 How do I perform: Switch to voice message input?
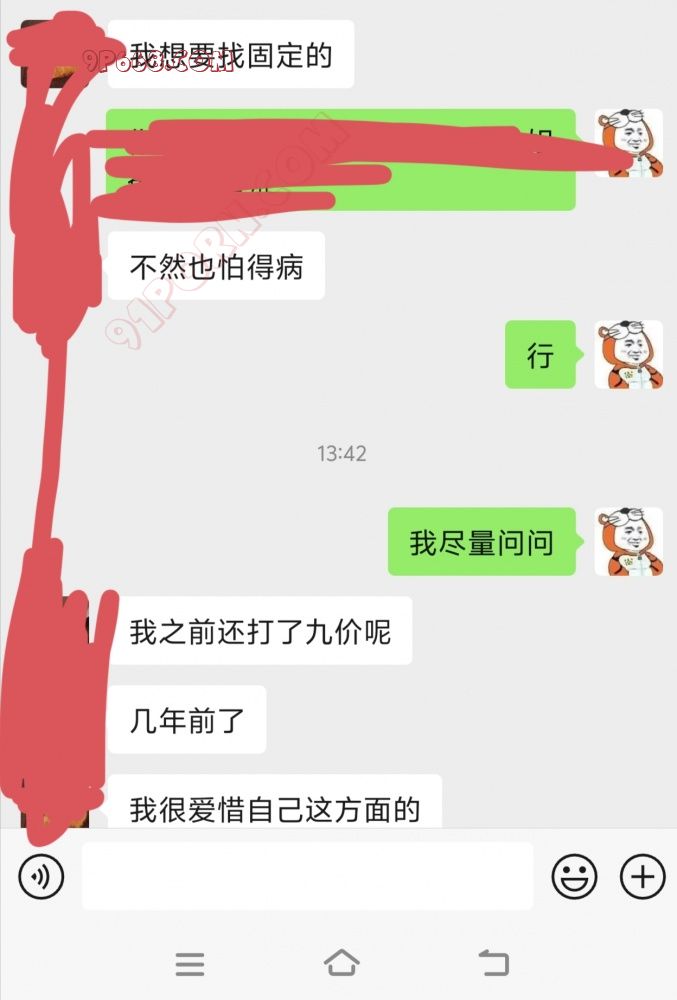coord(41,877)
